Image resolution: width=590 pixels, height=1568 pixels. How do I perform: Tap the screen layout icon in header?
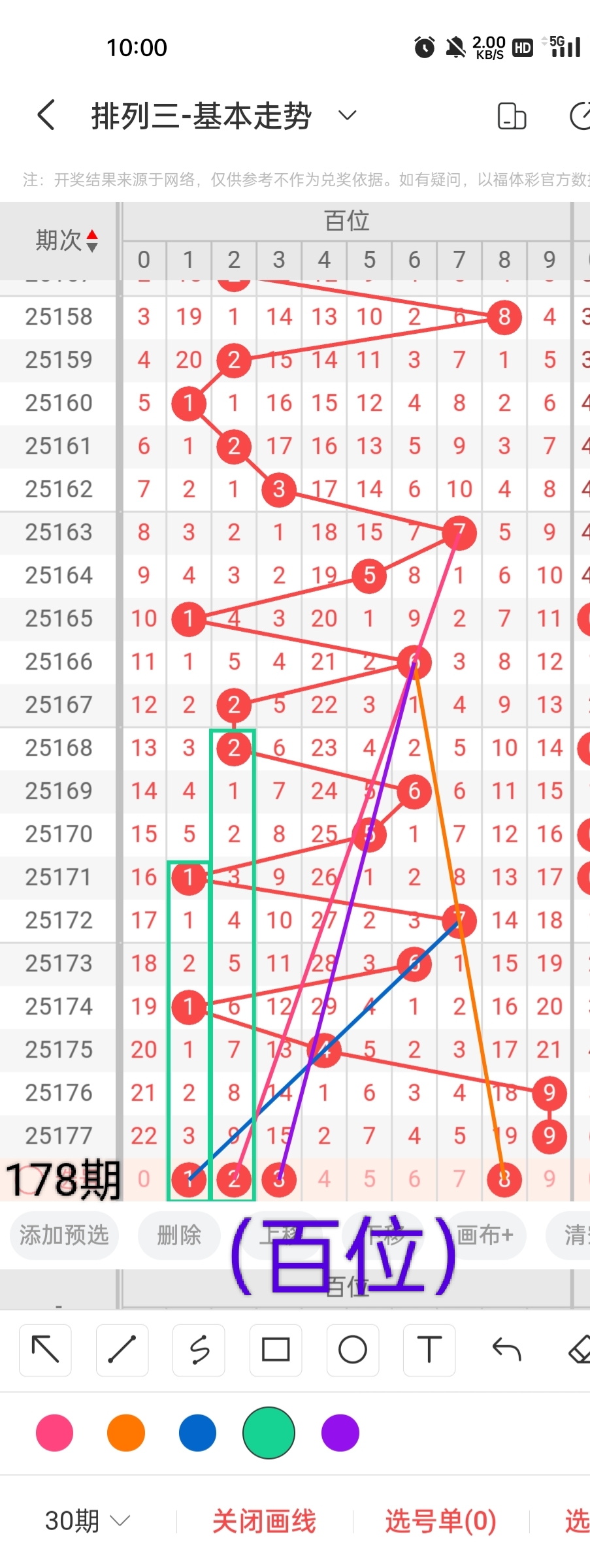click(x=511, y=117)
